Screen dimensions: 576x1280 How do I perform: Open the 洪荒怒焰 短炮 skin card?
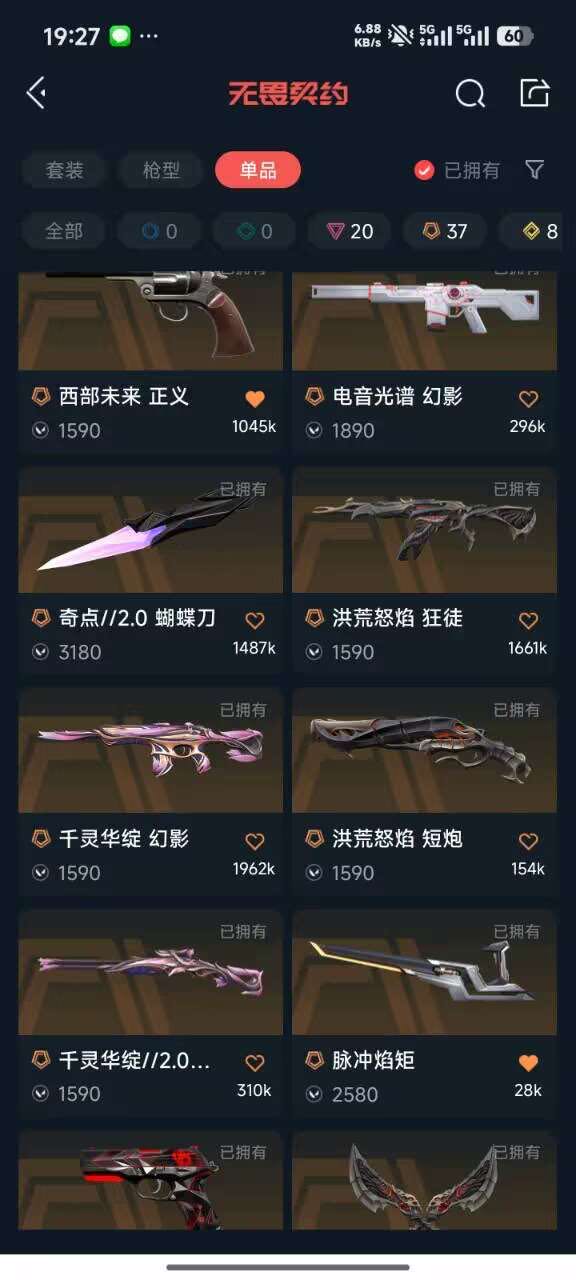(424, 791)
